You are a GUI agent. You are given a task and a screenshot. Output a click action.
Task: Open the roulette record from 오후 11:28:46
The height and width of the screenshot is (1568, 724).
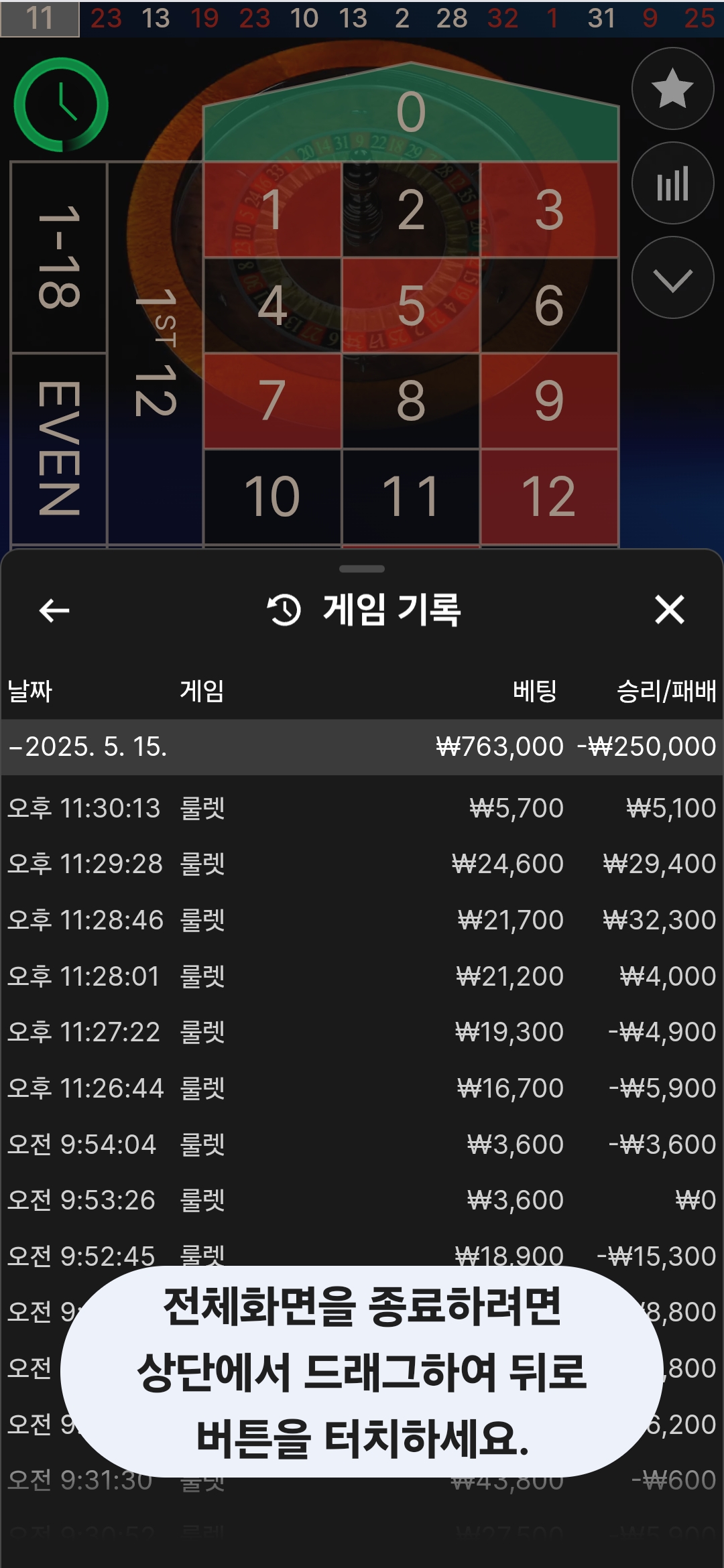(x=362, y=920)
